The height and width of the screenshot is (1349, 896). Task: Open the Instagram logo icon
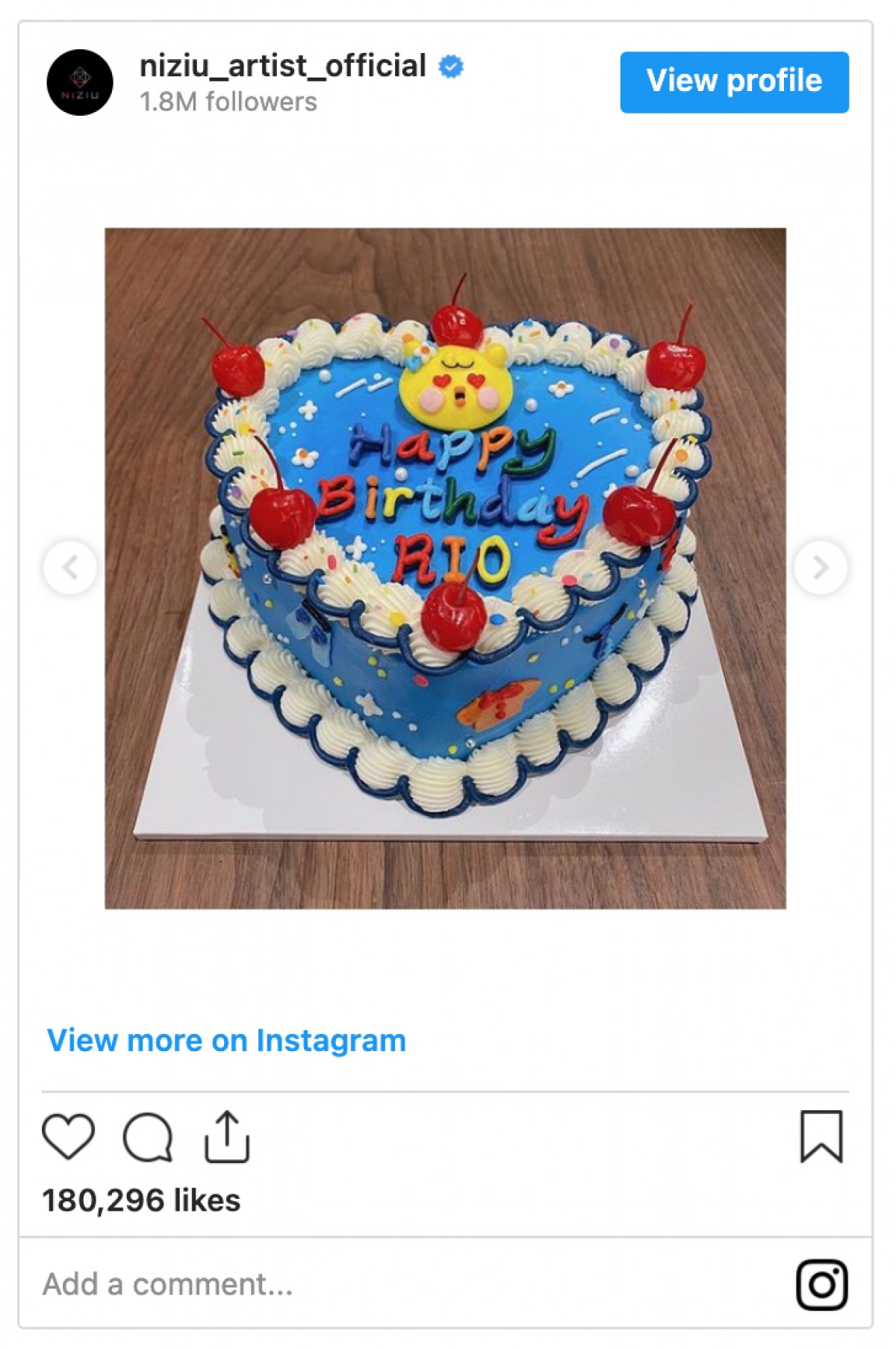pyautogui.click(x=821, y=1284)
